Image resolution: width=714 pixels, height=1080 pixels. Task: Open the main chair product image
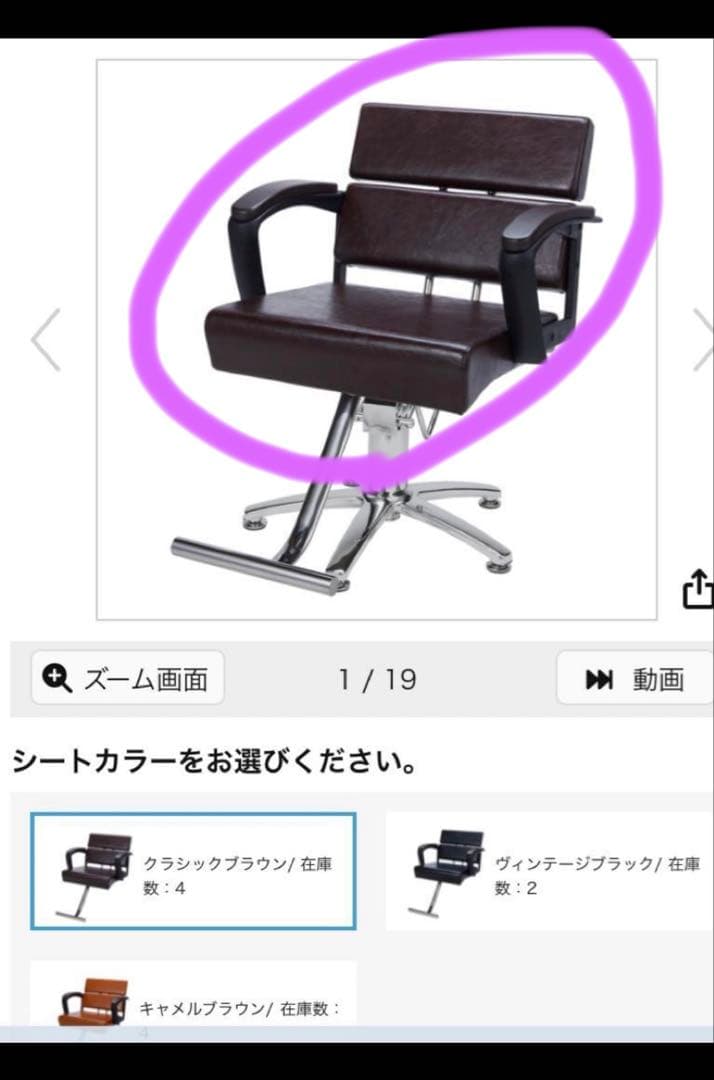[x=376, y=340]
